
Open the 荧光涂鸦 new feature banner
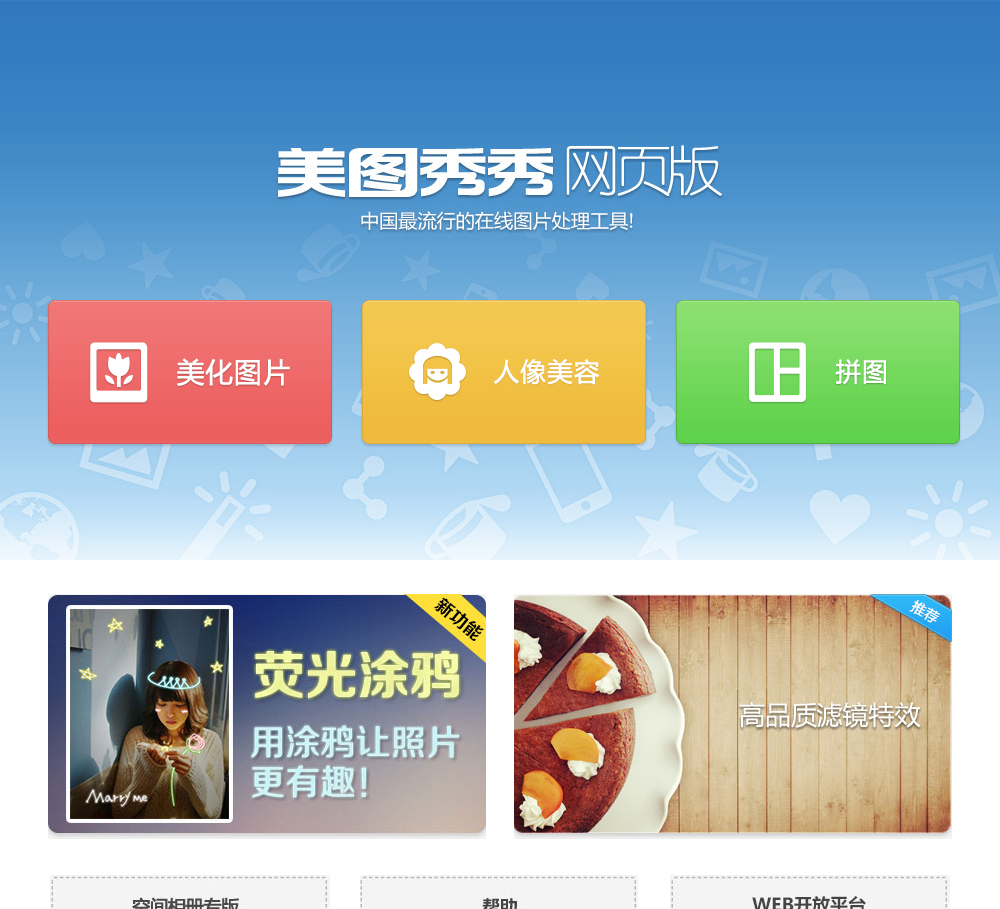(x=267, y=714)
